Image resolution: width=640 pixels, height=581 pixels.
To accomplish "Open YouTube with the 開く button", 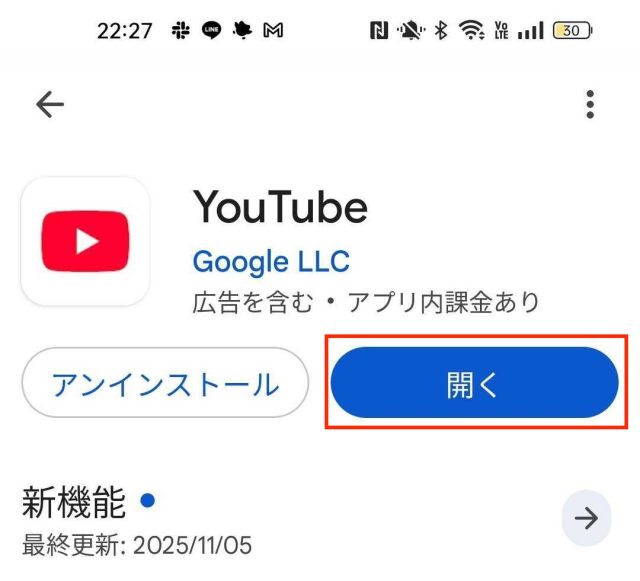I will [474, 383].
